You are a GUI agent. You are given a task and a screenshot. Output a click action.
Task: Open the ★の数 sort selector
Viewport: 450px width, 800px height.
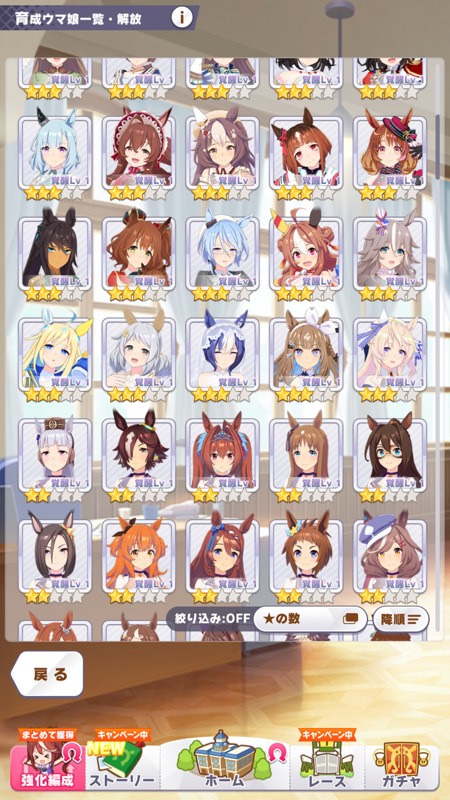tap(310, 619)
